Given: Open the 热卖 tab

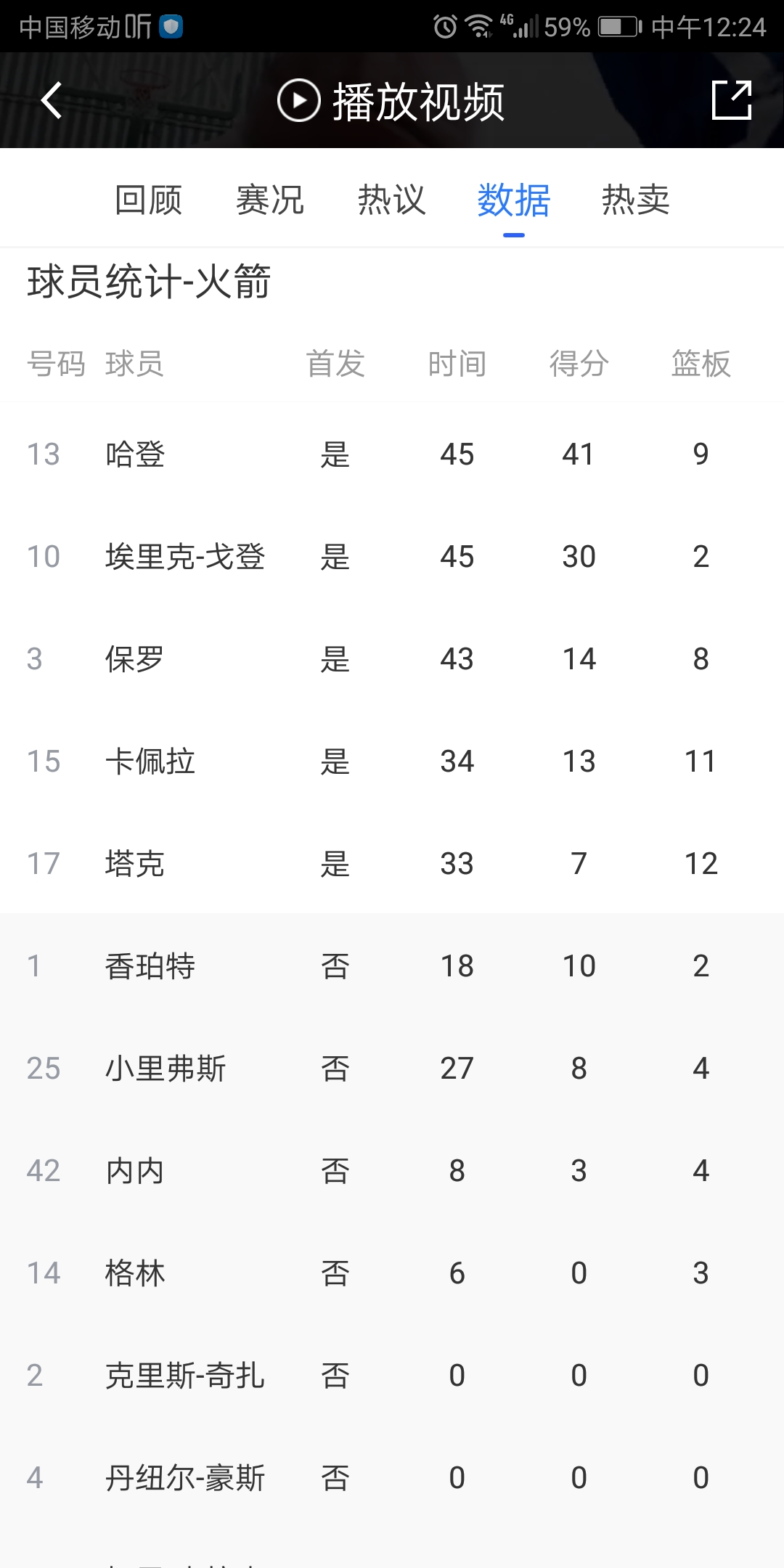Looking at the screenshot, I should click(x=635, y=200).
